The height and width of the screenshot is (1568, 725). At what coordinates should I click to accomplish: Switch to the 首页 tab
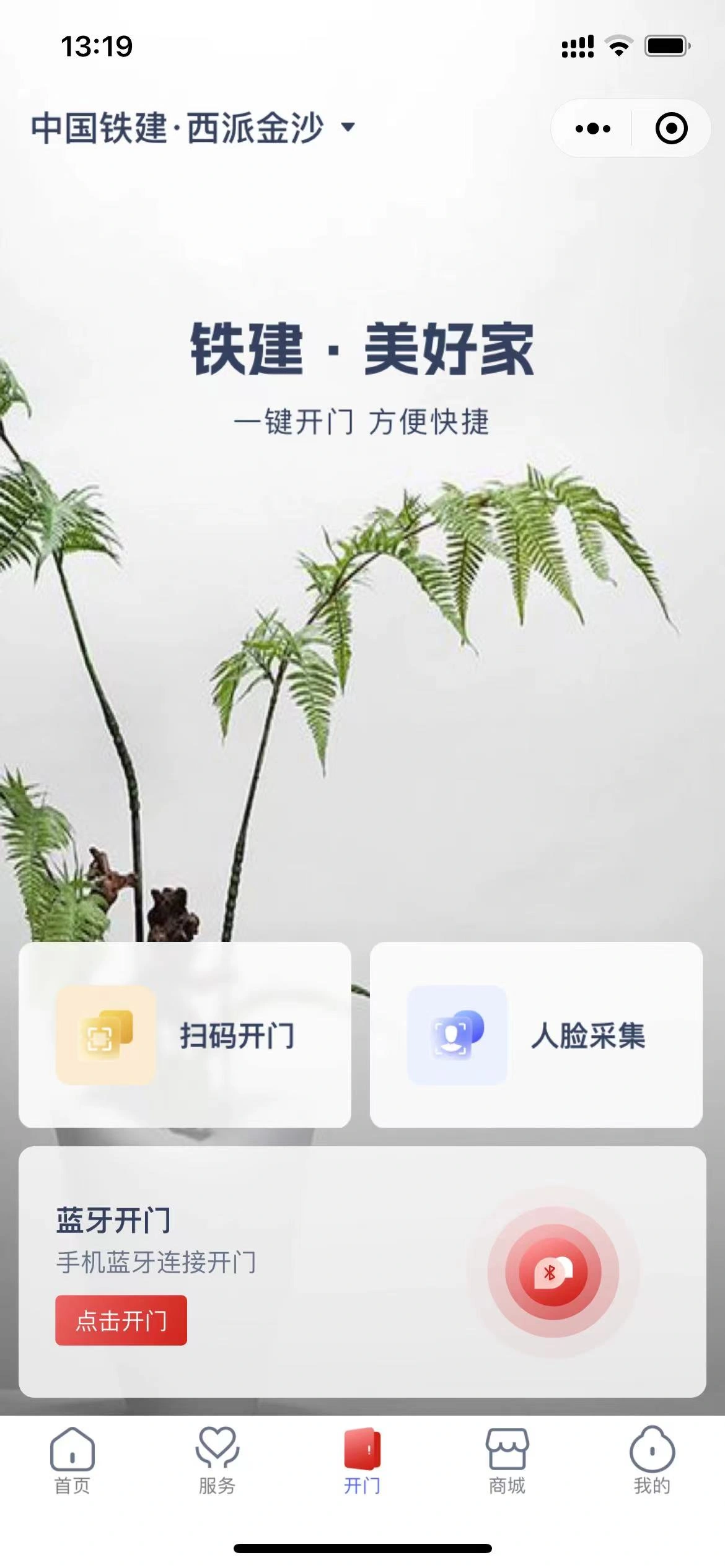click(72, 1460)
